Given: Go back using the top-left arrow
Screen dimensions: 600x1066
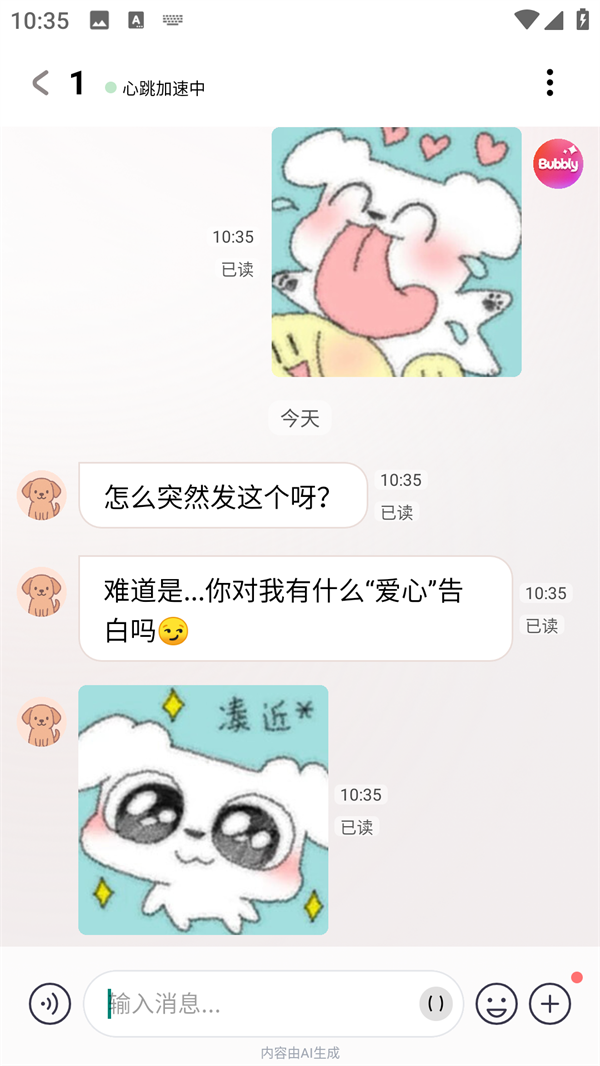Looking at the screenshot, I should (x=40, y=83).
